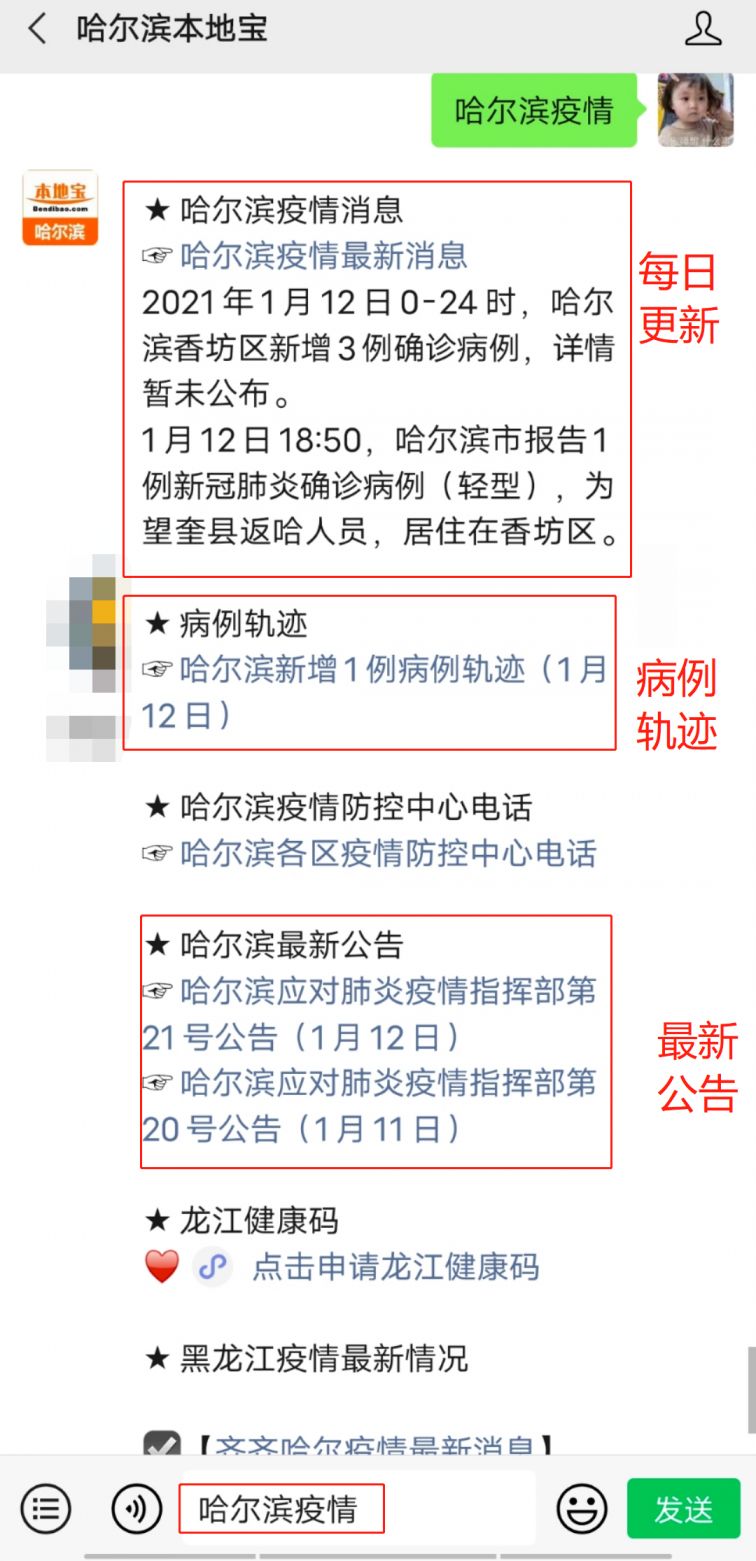Open the emoji picker
Viewport: 756px width, 1561px height.
click(x=582, y=1508)
